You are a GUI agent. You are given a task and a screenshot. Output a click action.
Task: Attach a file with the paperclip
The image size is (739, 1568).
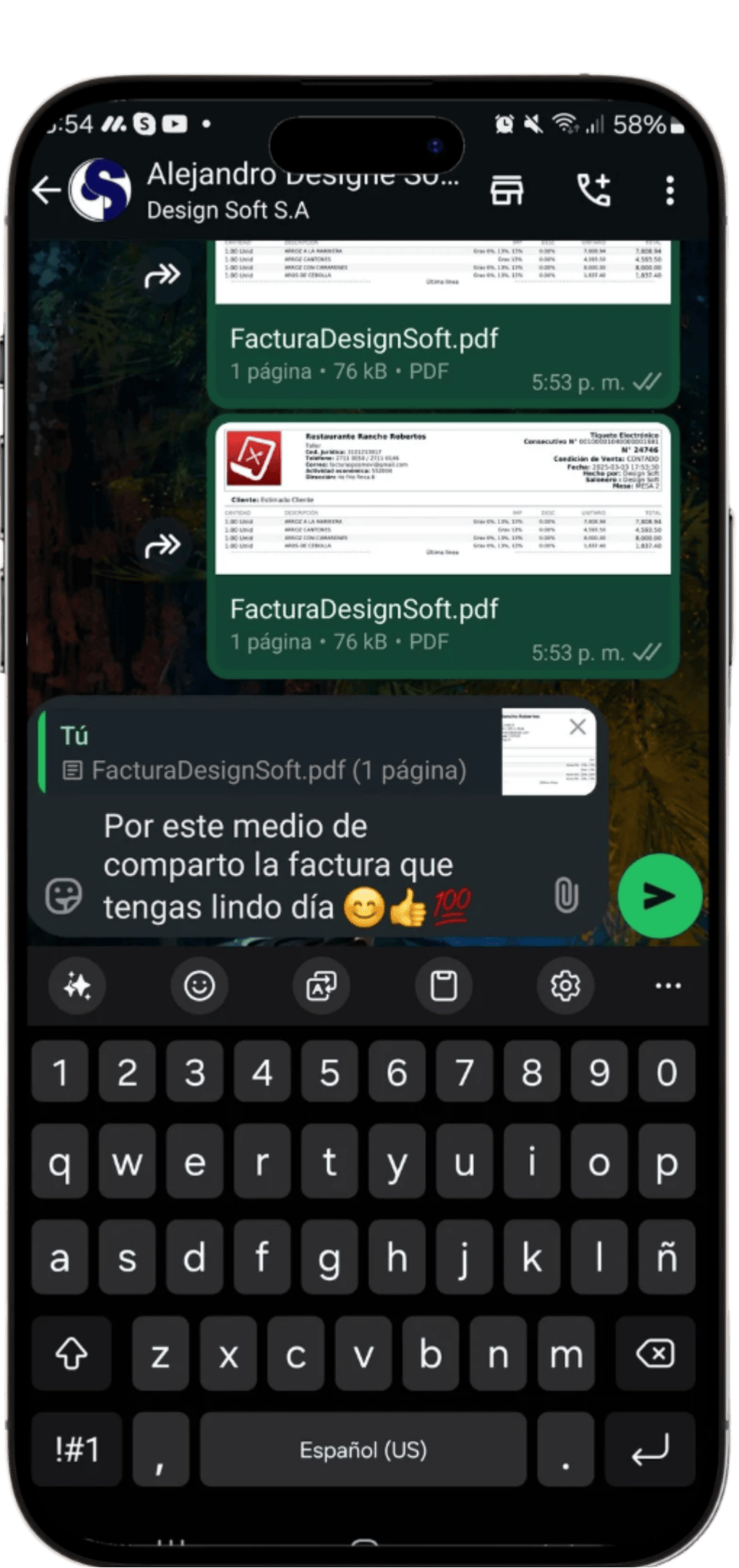pyautogui.click(x=566, y=895)
